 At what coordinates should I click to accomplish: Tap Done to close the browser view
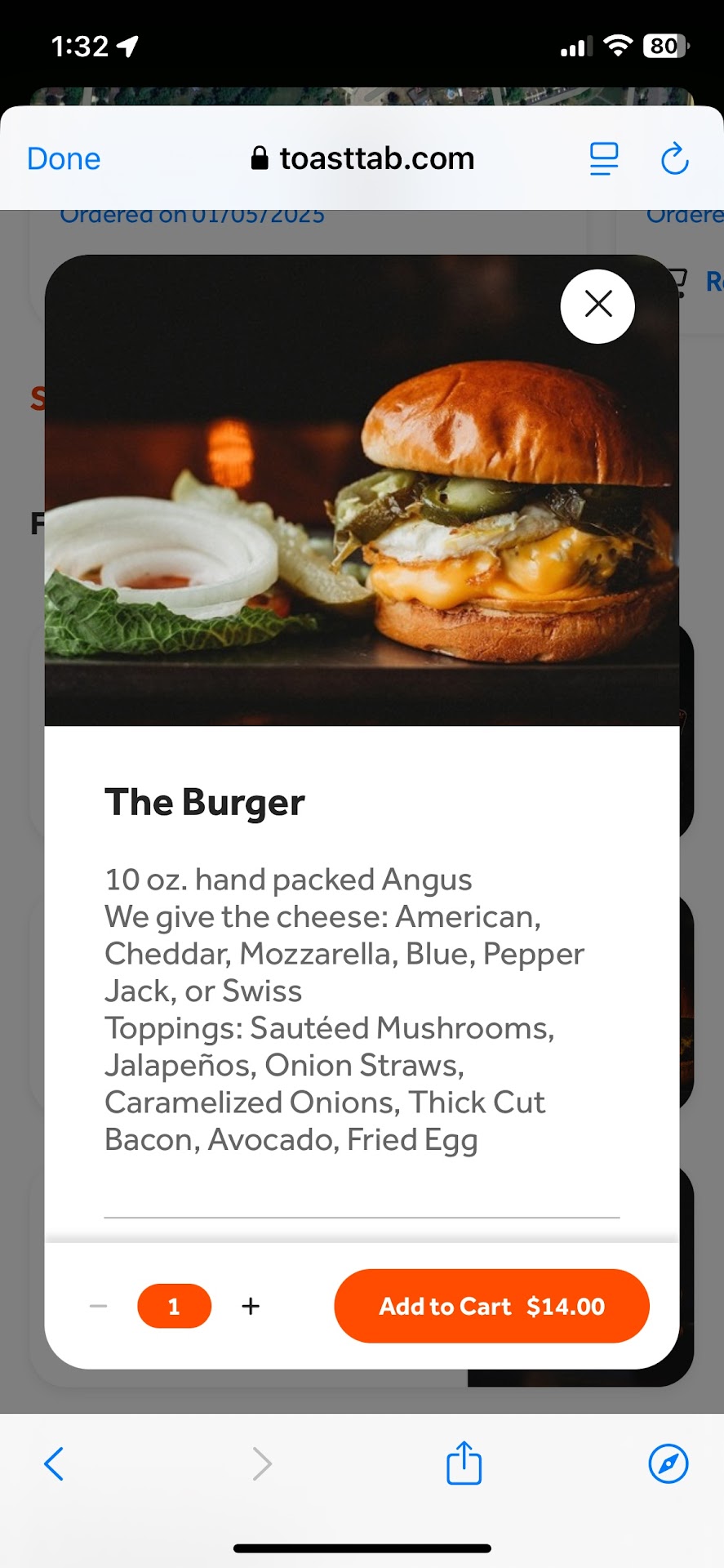(64, 158)
